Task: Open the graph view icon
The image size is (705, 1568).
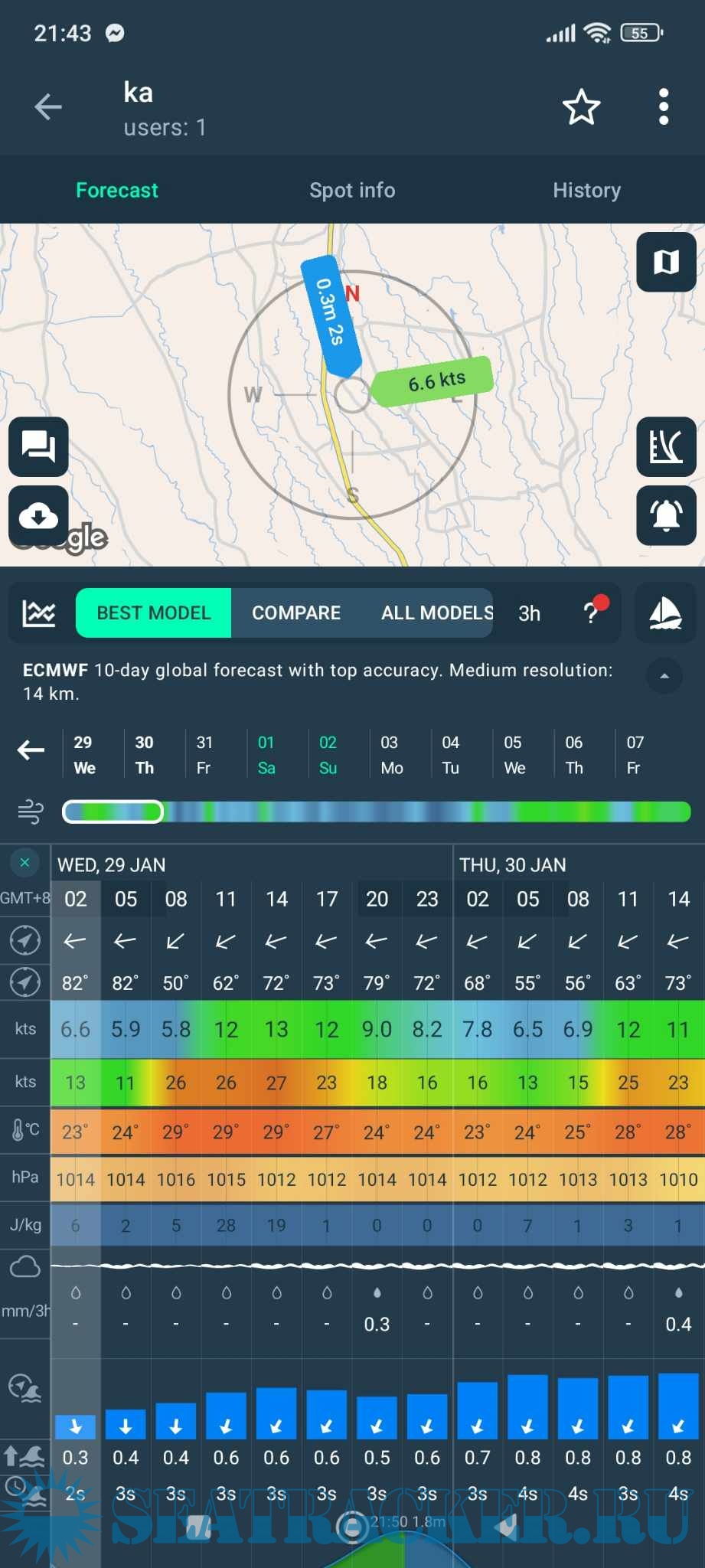Action: click(x=39, y=613)
